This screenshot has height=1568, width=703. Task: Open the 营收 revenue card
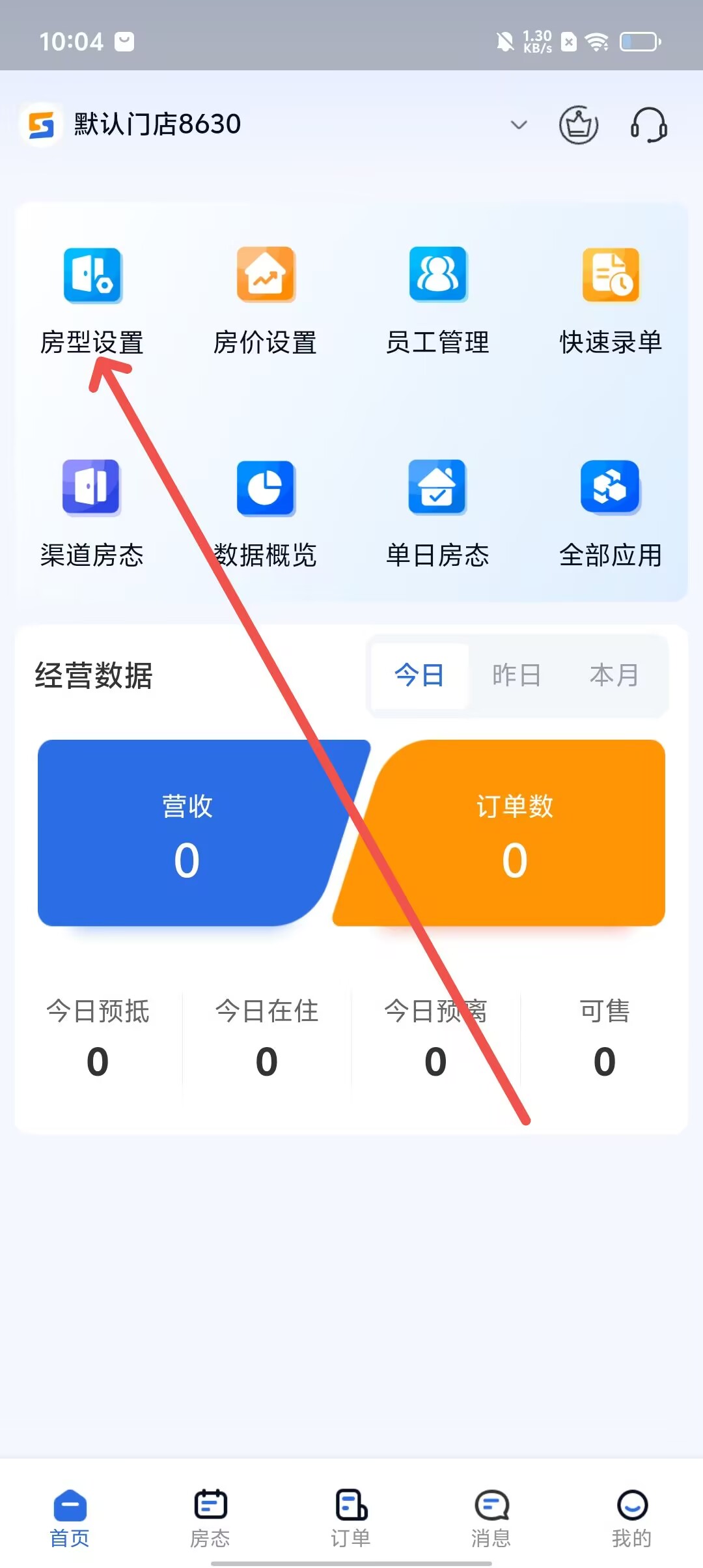pos(187,833)
